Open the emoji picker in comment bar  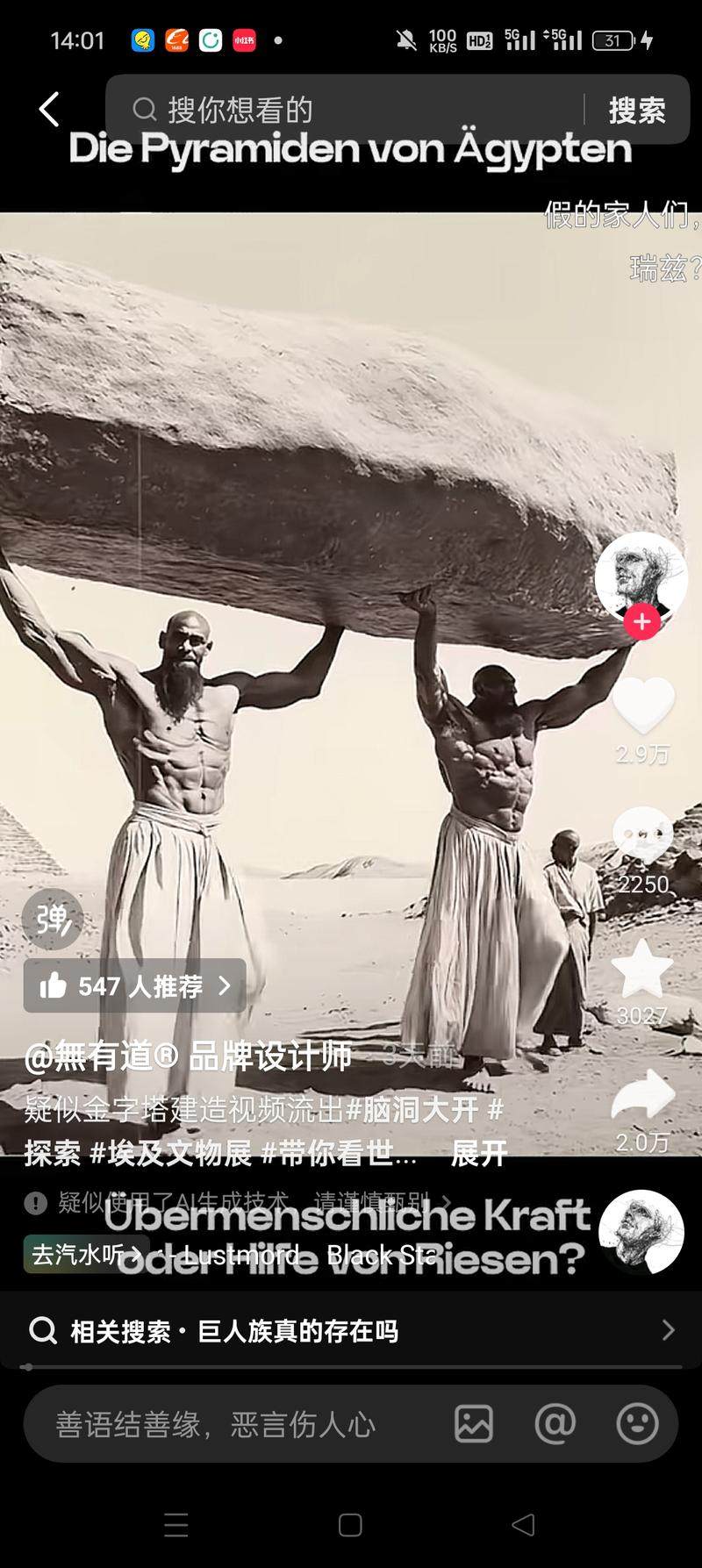(x=637, y=1423)
